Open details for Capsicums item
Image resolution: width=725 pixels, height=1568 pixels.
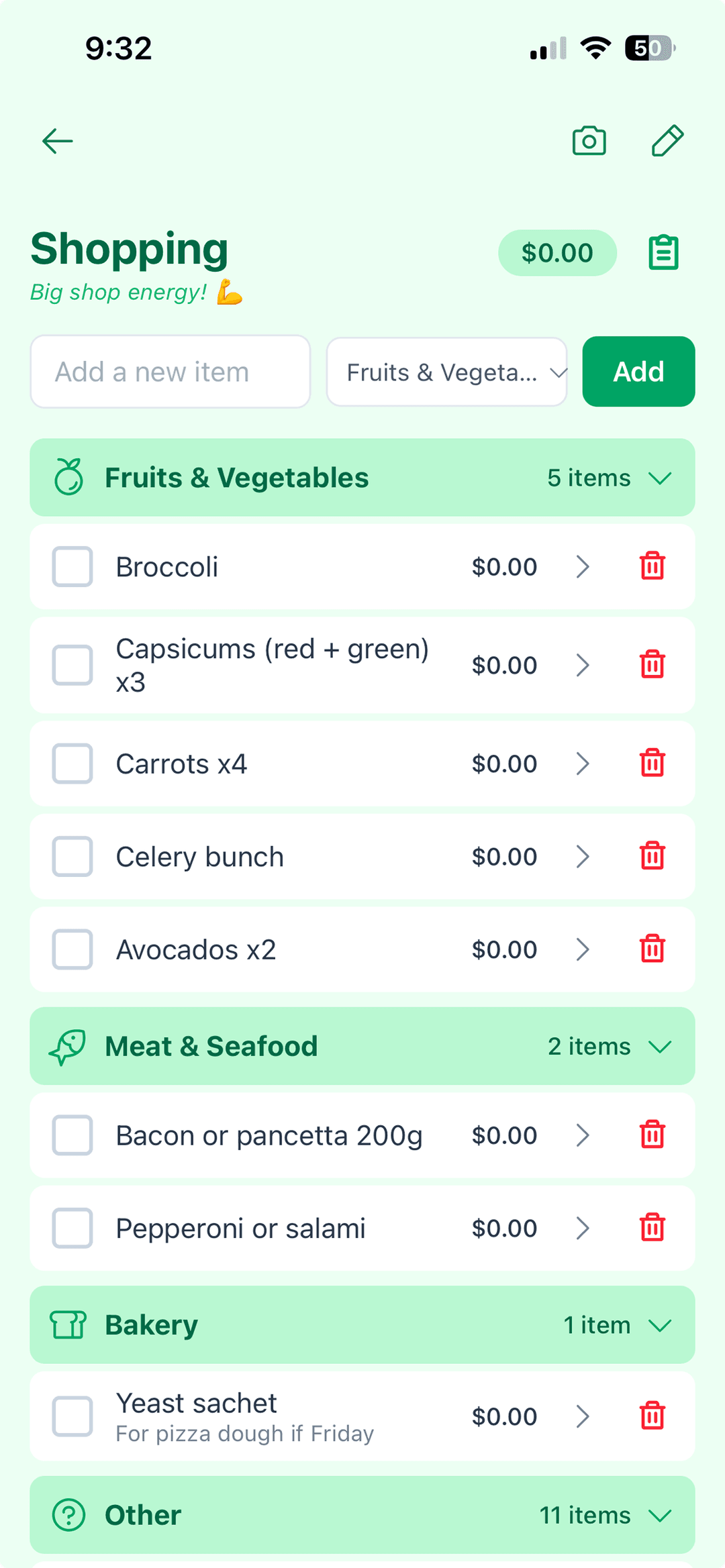click(581, 665)
